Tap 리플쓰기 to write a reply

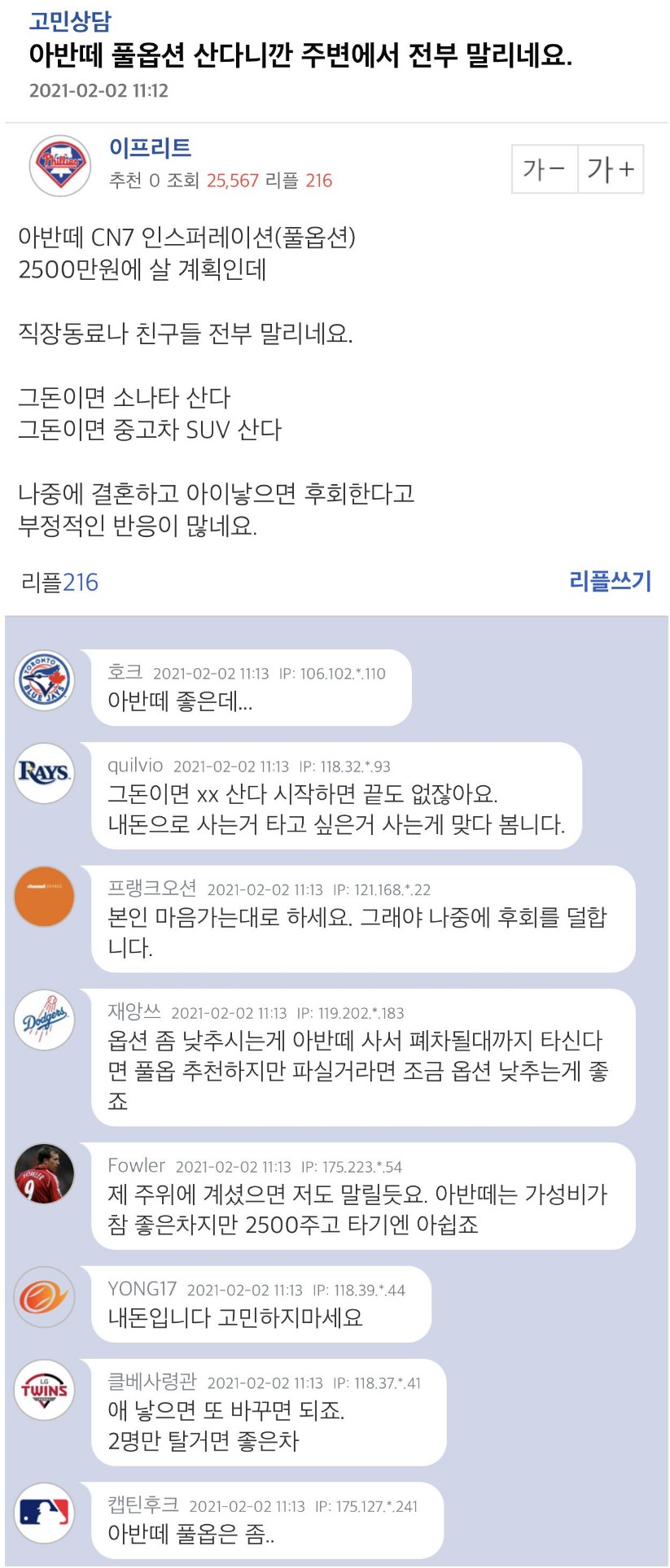(610, 581)
